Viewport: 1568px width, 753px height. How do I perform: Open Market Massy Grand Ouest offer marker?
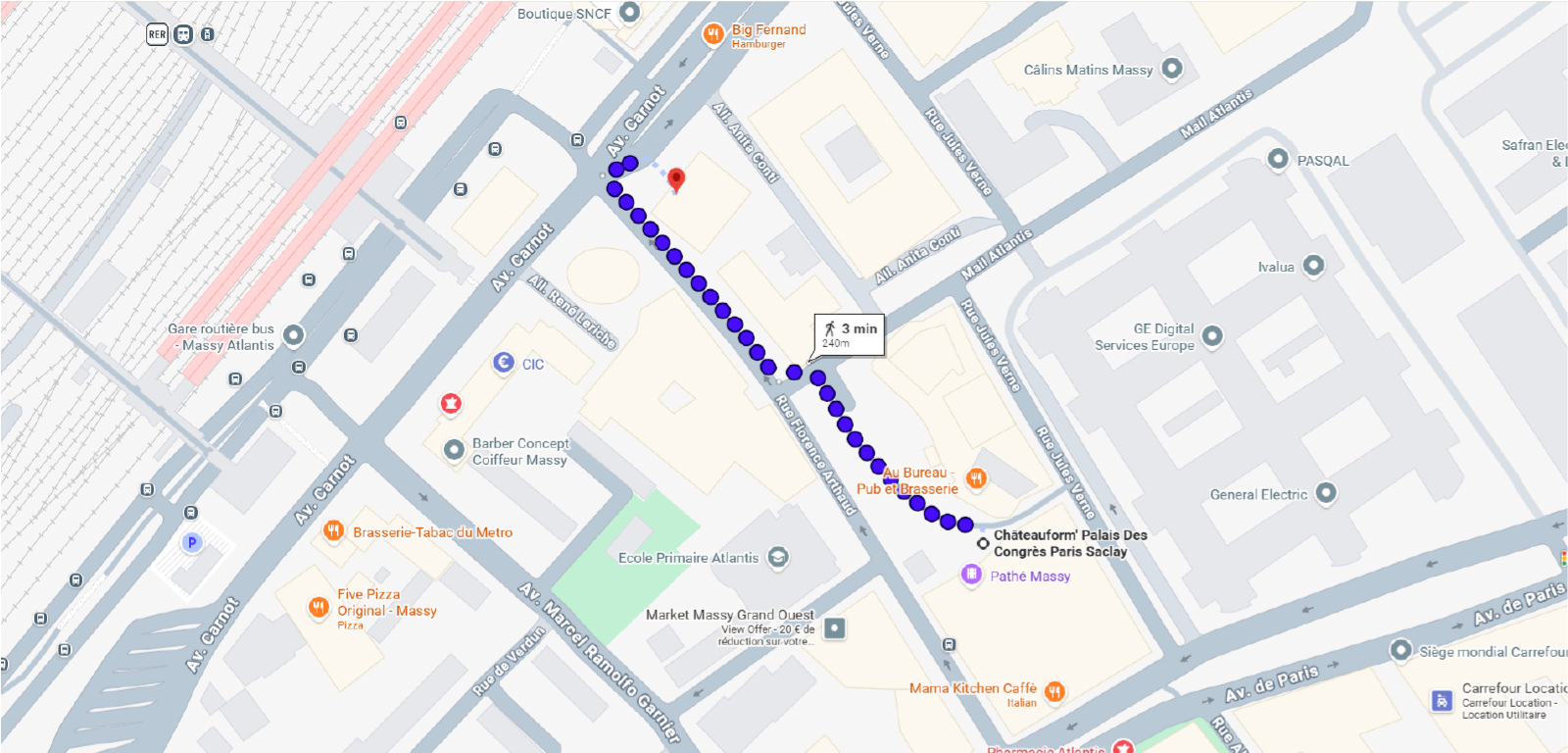tap(834, 627)
